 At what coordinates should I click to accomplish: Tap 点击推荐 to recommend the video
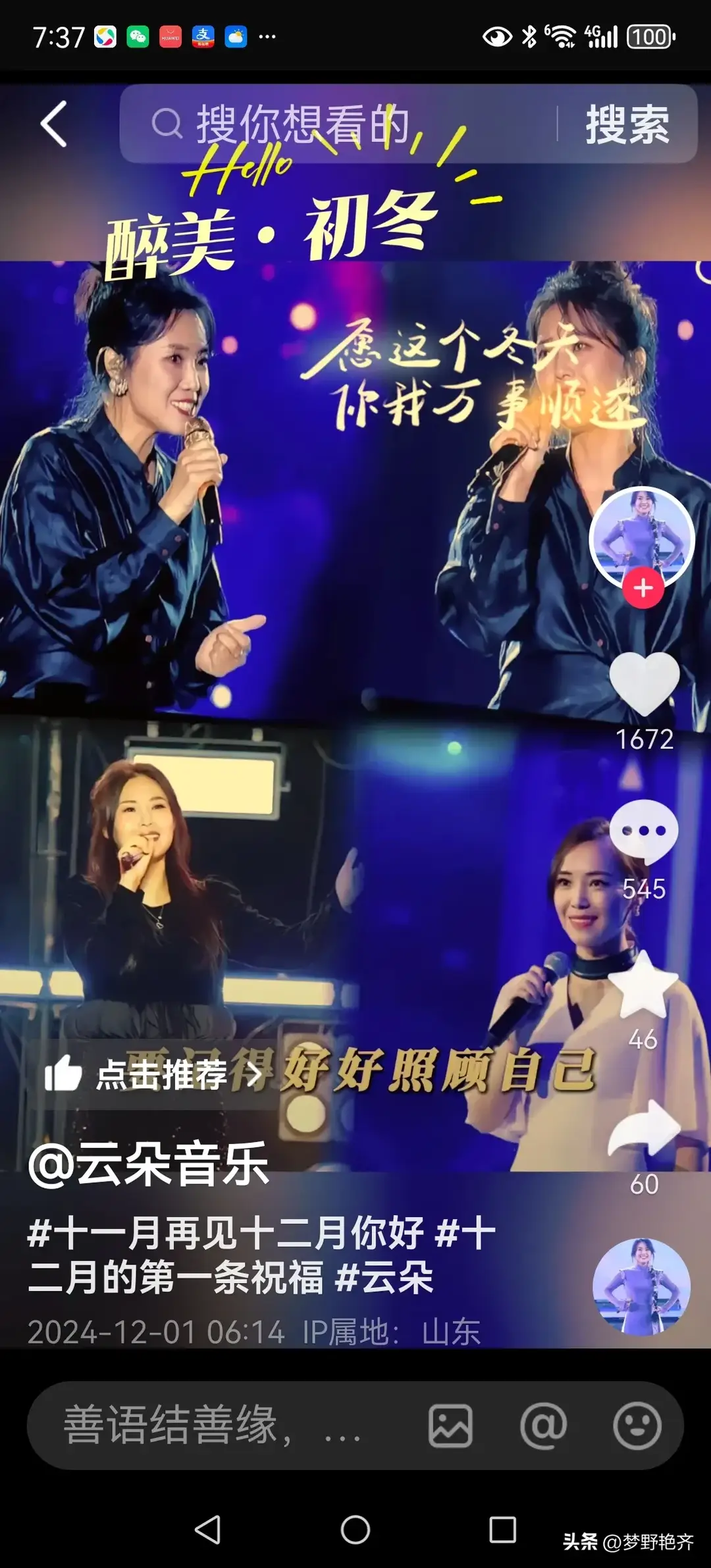click(153, 1074)
